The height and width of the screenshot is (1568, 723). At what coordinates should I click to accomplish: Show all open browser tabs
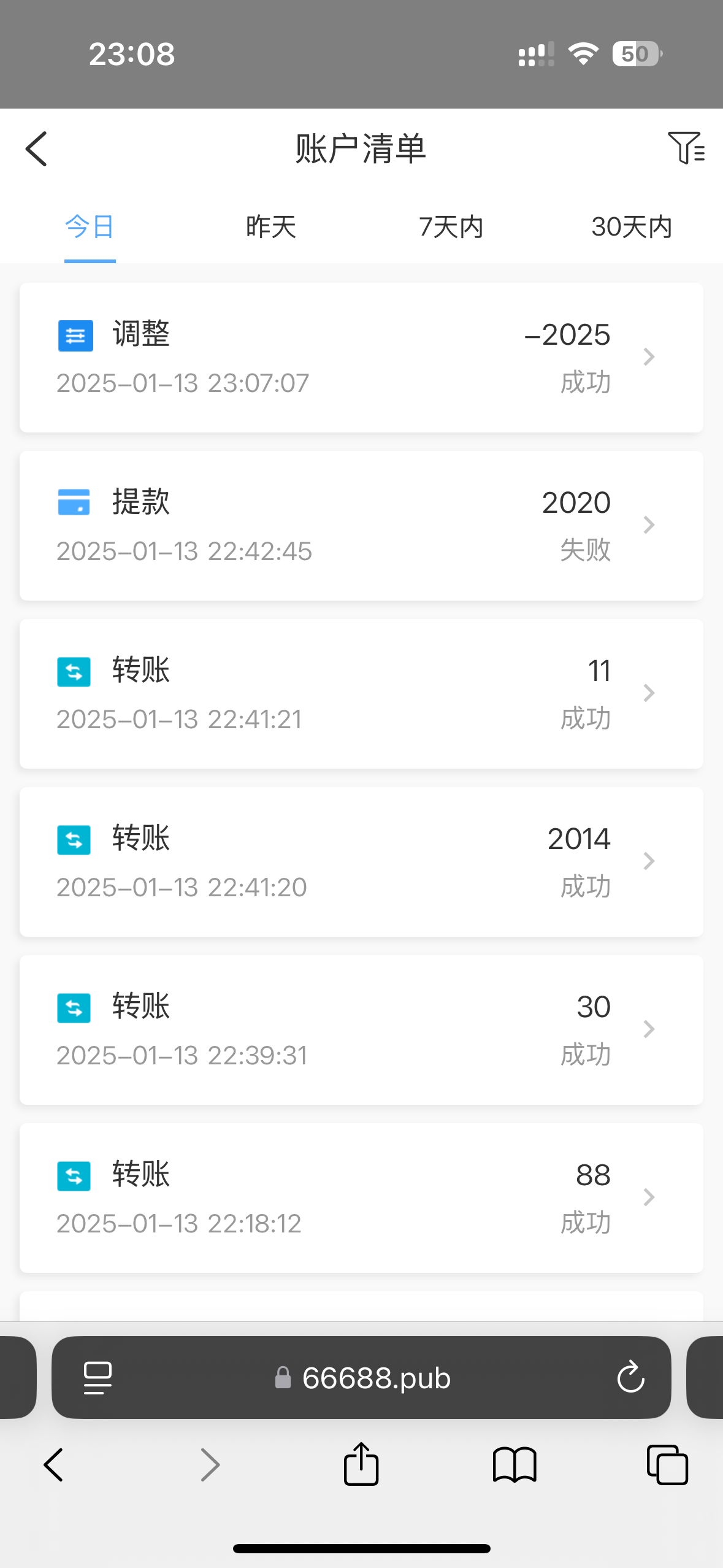(x=667, y=1465)
